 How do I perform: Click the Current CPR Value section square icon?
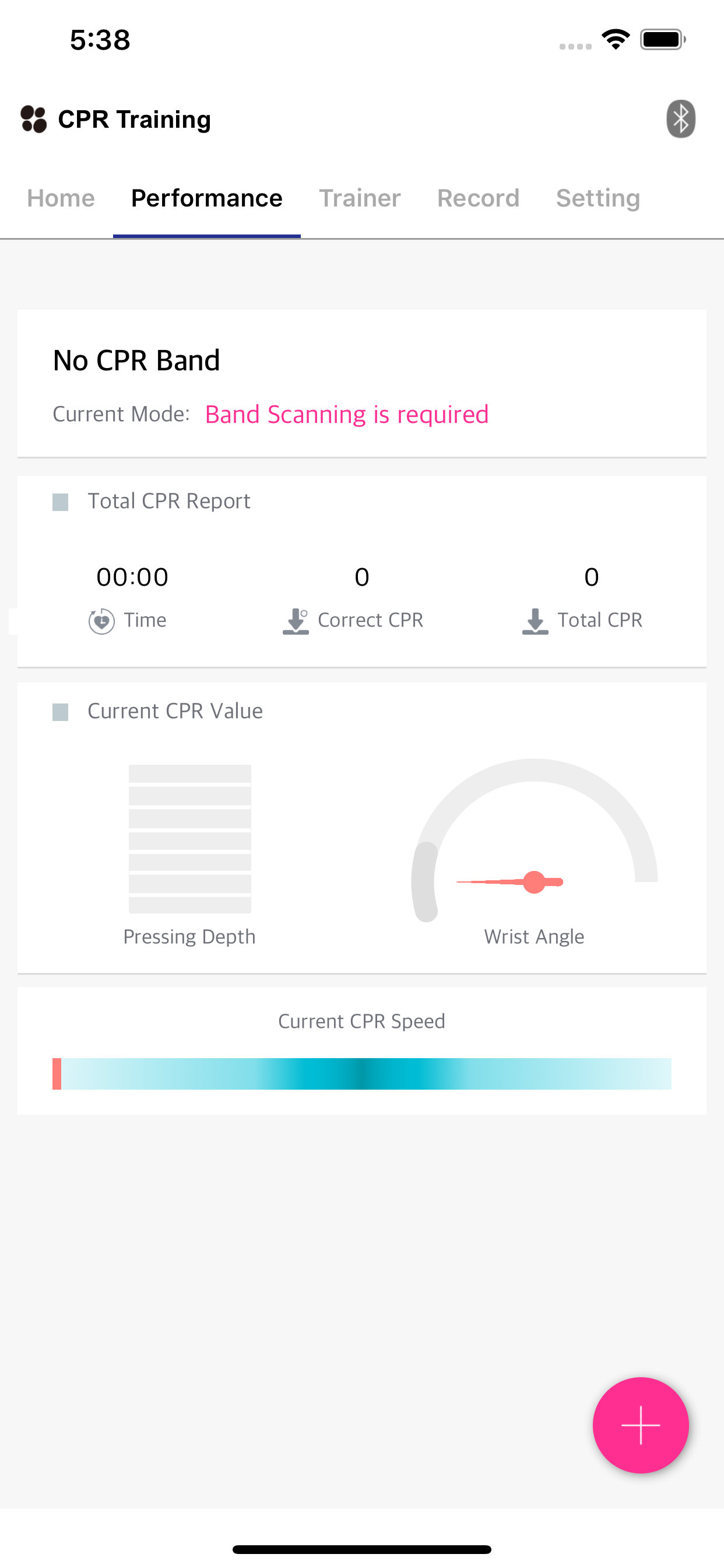(x=61, y=711)
